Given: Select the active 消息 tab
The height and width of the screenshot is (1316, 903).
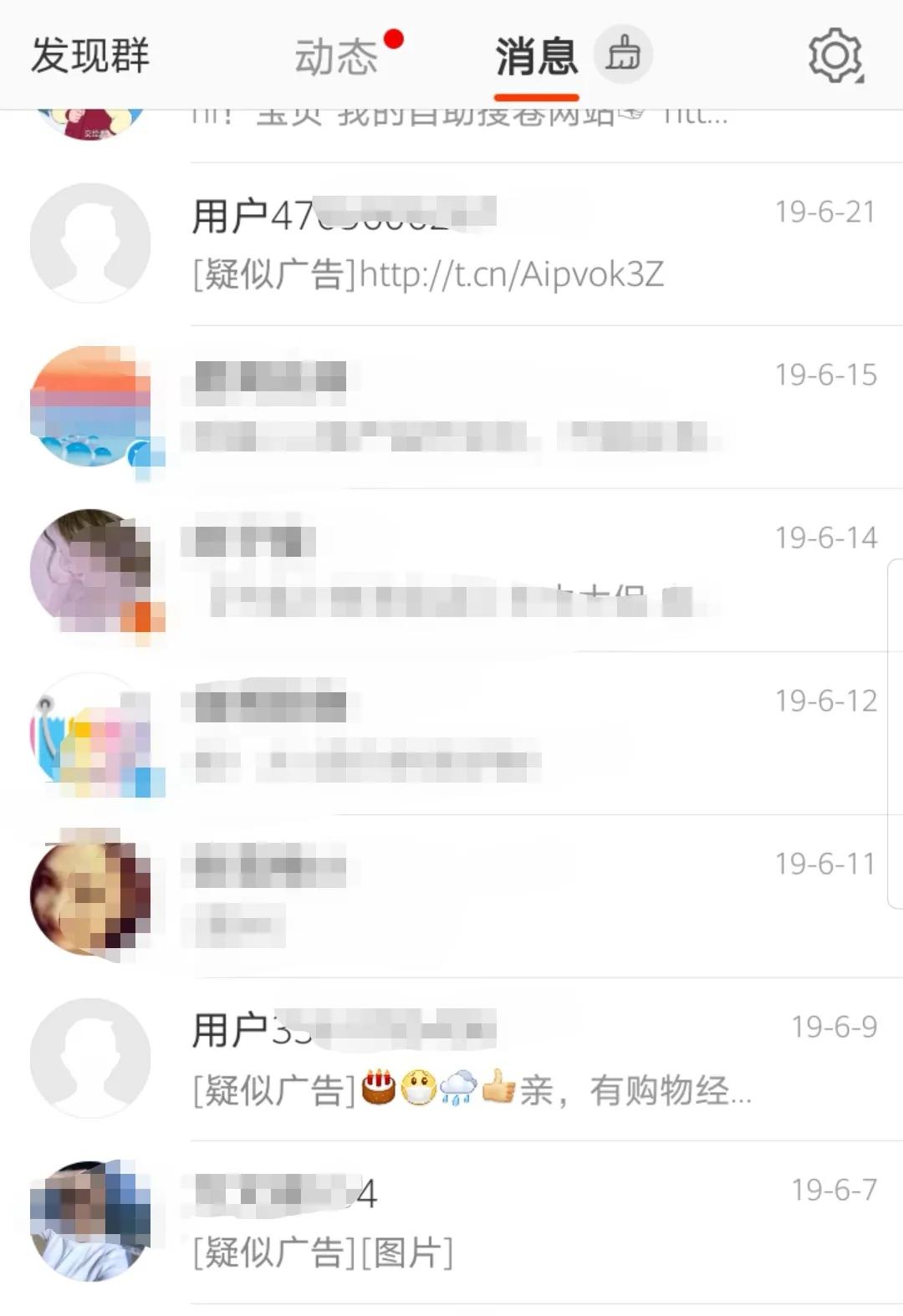Looking at the screenshot, I should (x=536, y=57).
